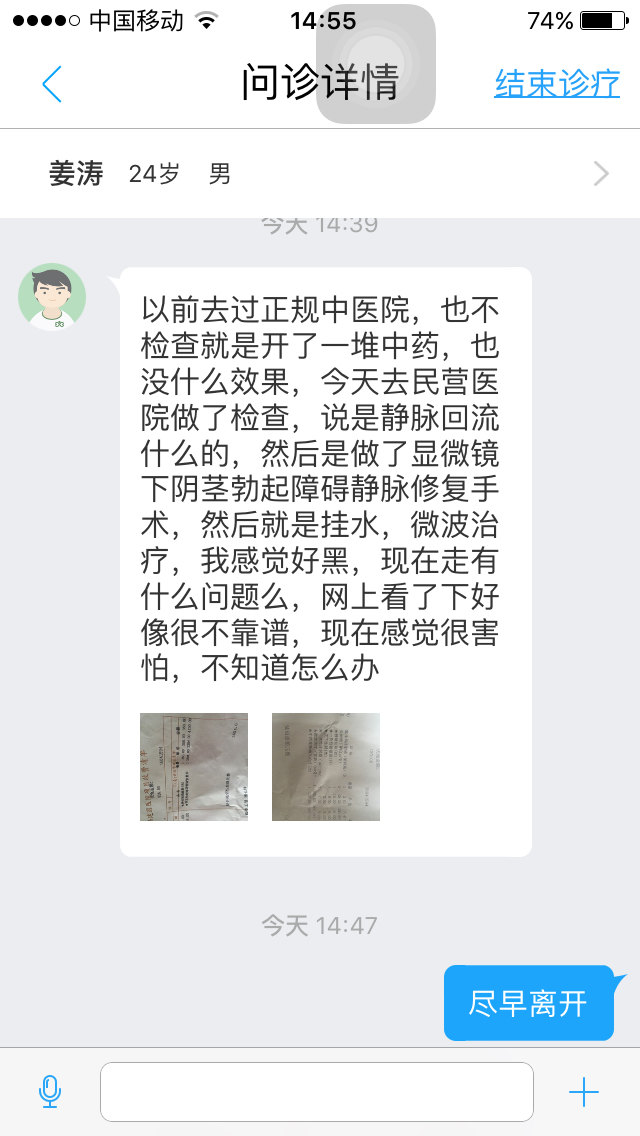This screenshot has width=640, height=1136.
Task: Go back using the top-left arrow
Action: [52, 84]
